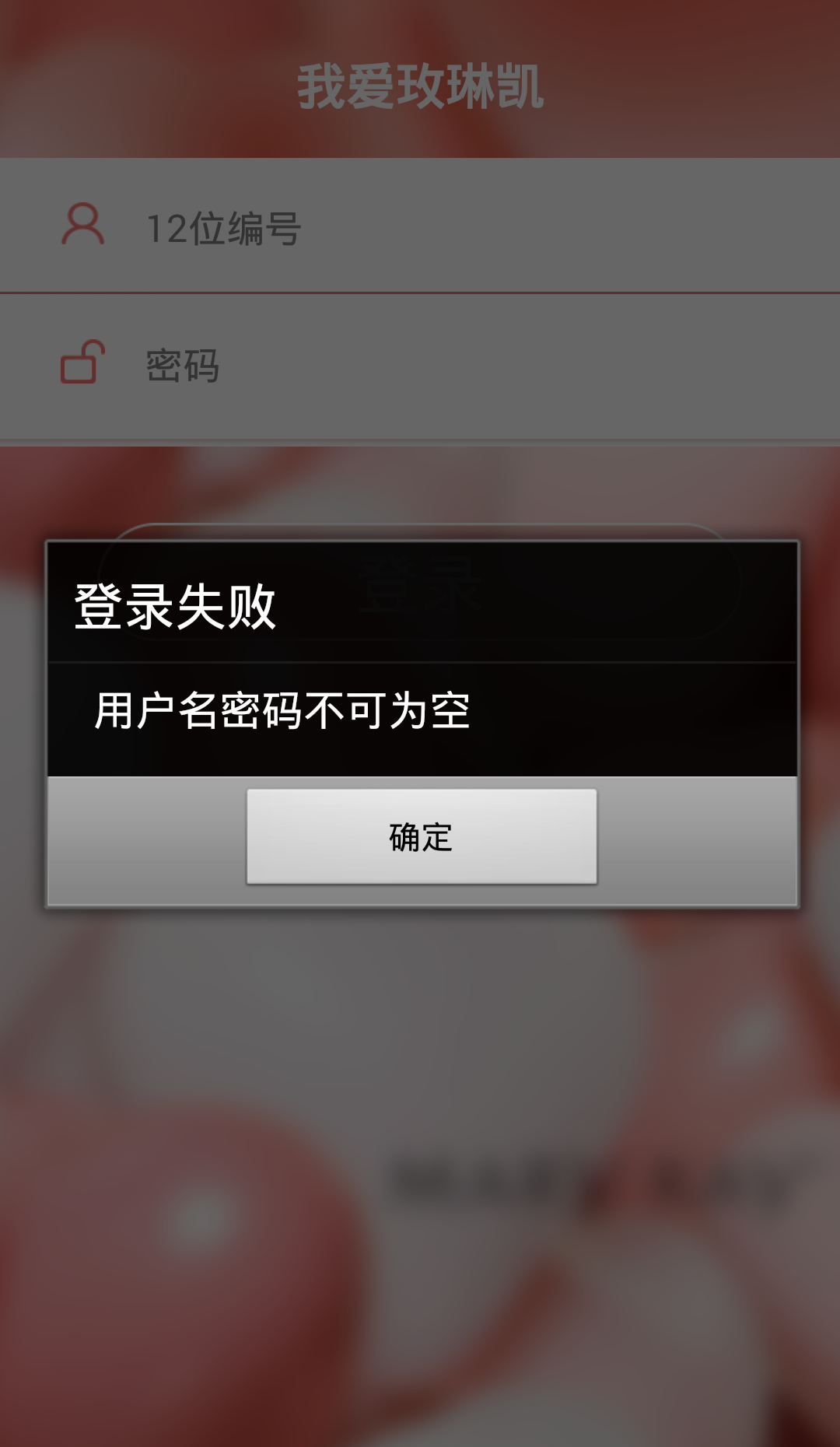Tap 确定 to dismiss the login failed dialog
840x1447 pixels.
pos(422,837)
